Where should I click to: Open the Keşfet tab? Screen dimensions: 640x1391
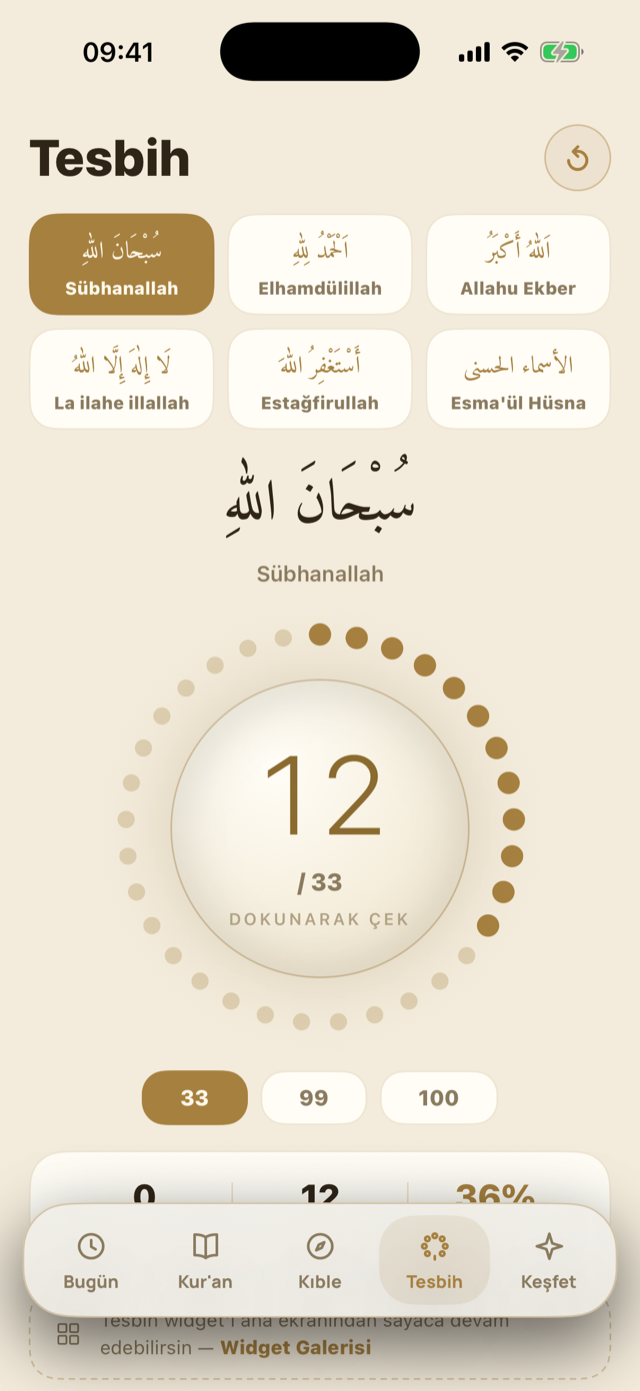pyautogui.click(x=549, y=1260)
